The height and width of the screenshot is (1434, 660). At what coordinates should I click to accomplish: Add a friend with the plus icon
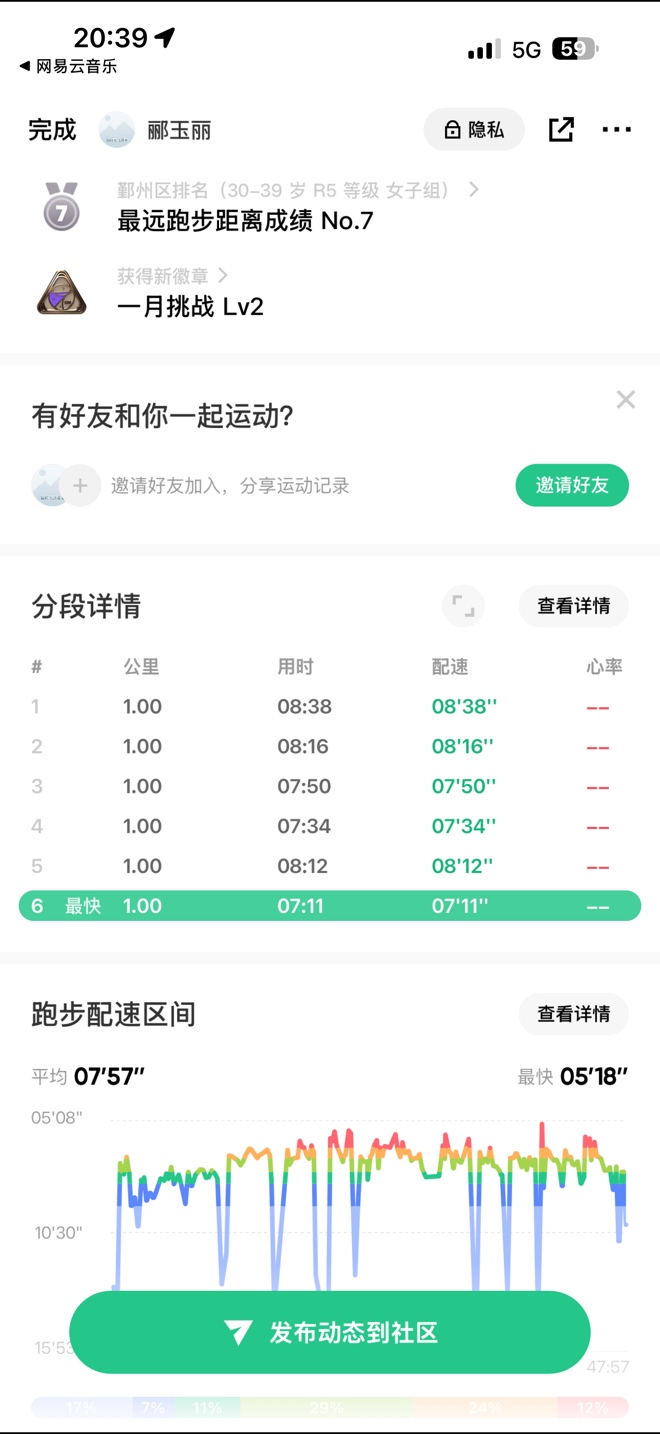(80, 486)
